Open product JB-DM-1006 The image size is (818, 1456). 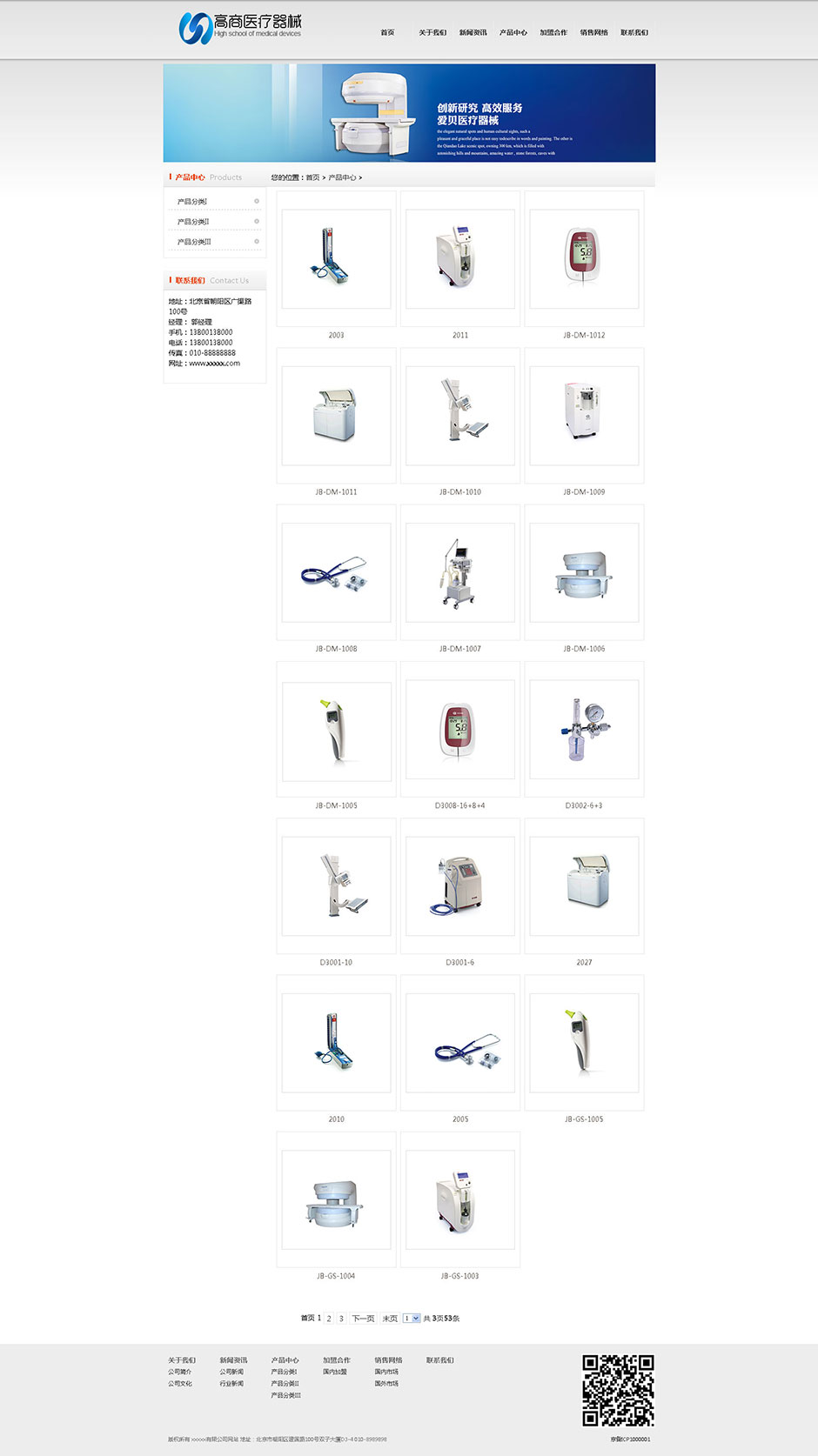[584, 572]
